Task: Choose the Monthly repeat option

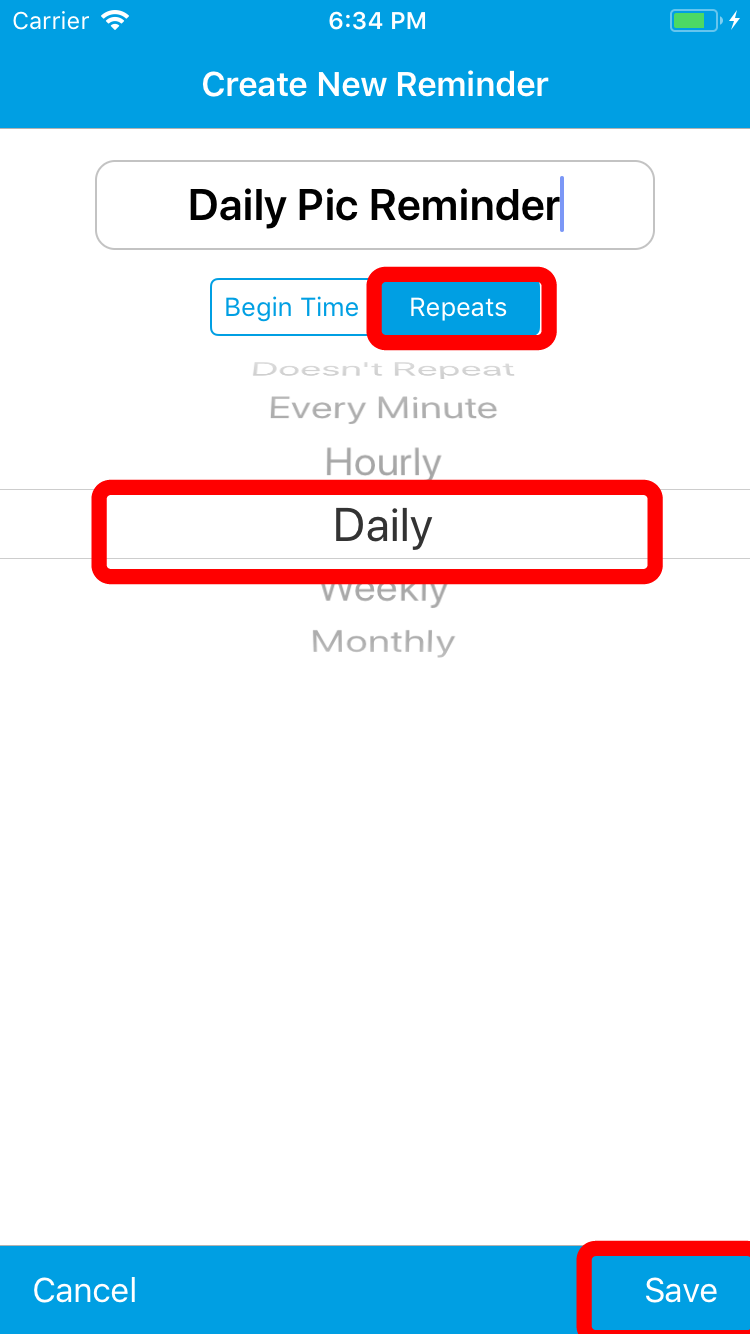Action: (383, 641)
